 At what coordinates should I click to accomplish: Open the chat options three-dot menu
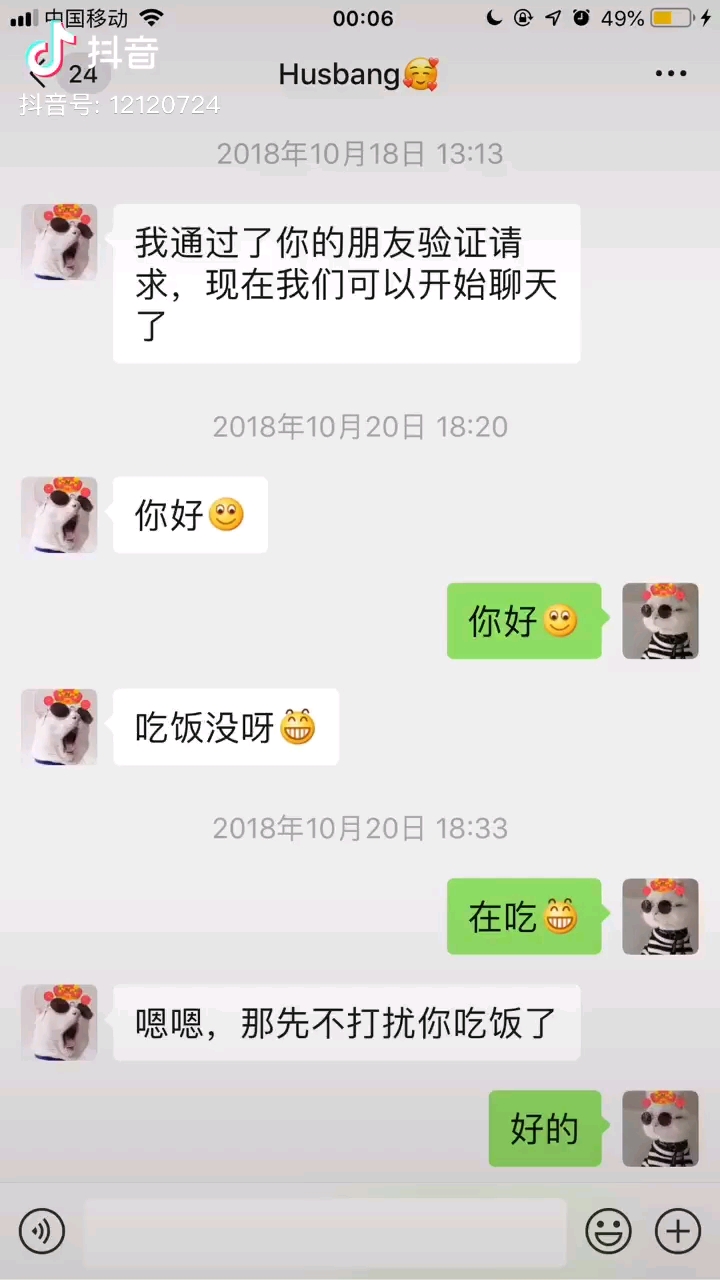[671, 74]
